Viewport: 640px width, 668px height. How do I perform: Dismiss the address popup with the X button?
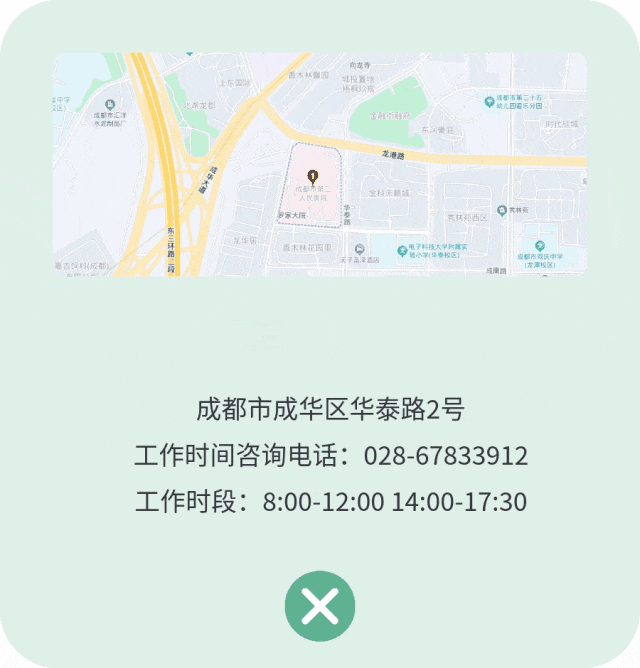320,605
